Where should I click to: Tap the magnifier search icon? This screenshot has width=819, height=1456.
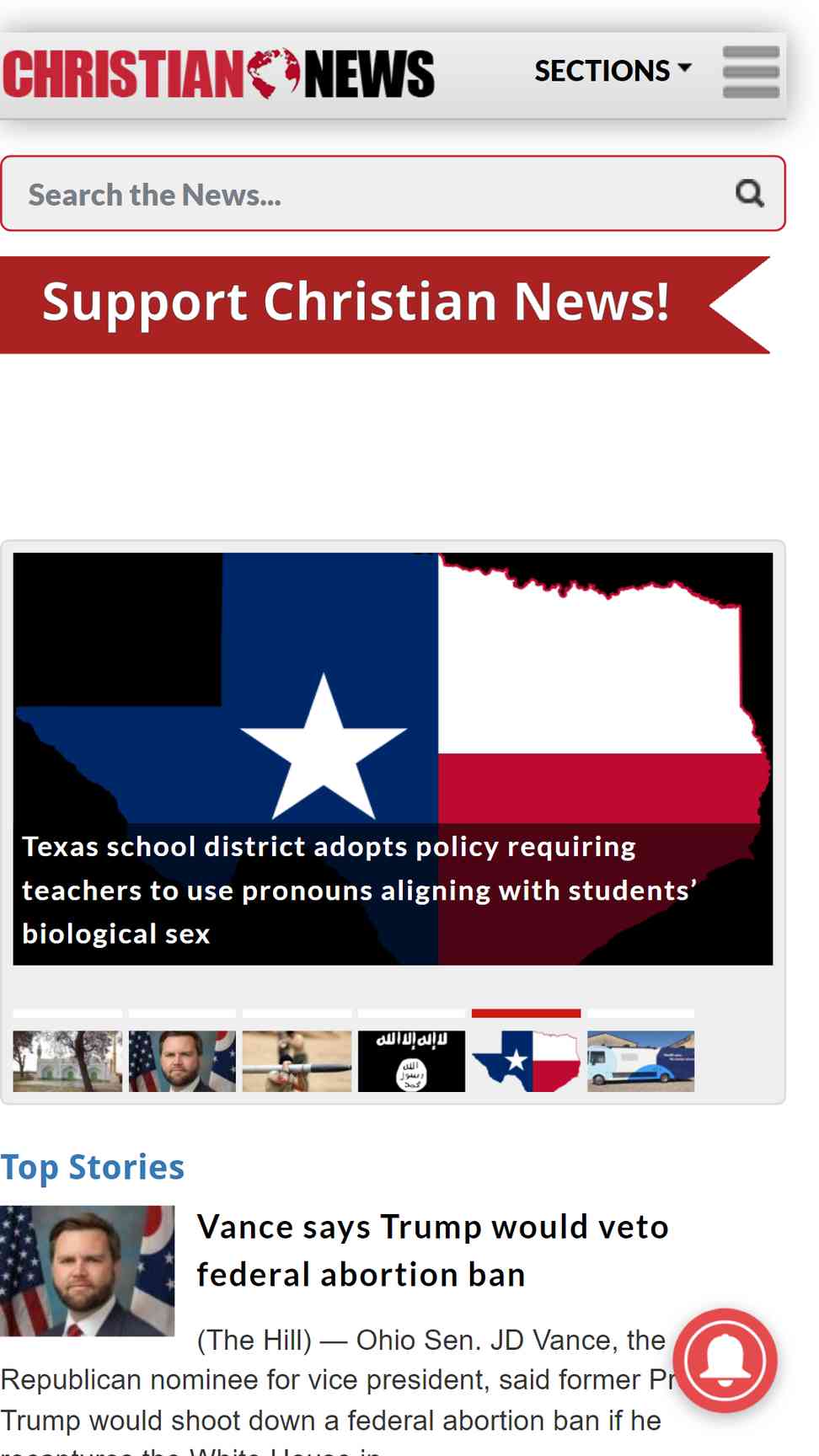point(750,194)
